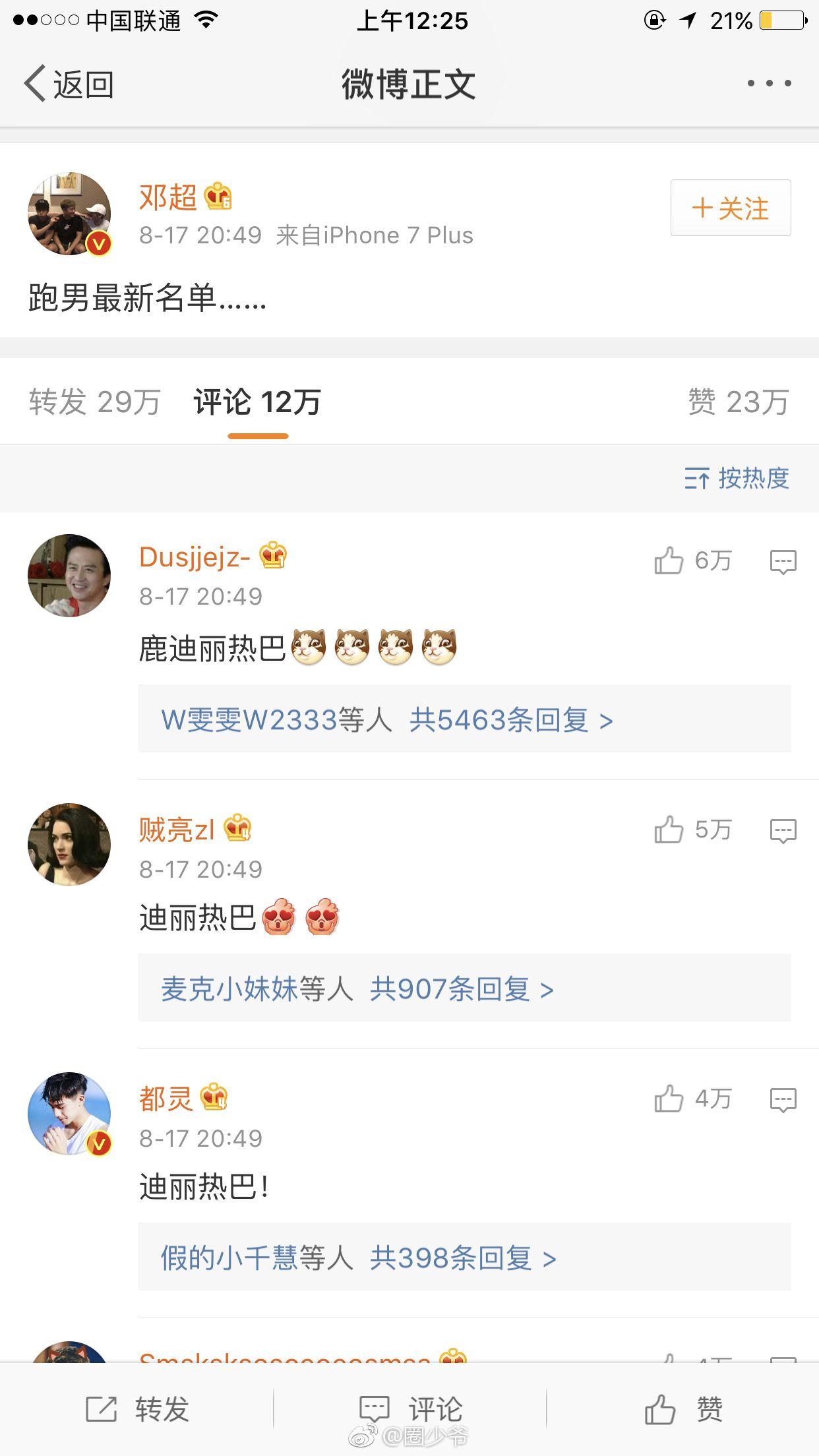Tap the 关注 follow button for 邓超
819x1456 pixels.
[729, 208]
